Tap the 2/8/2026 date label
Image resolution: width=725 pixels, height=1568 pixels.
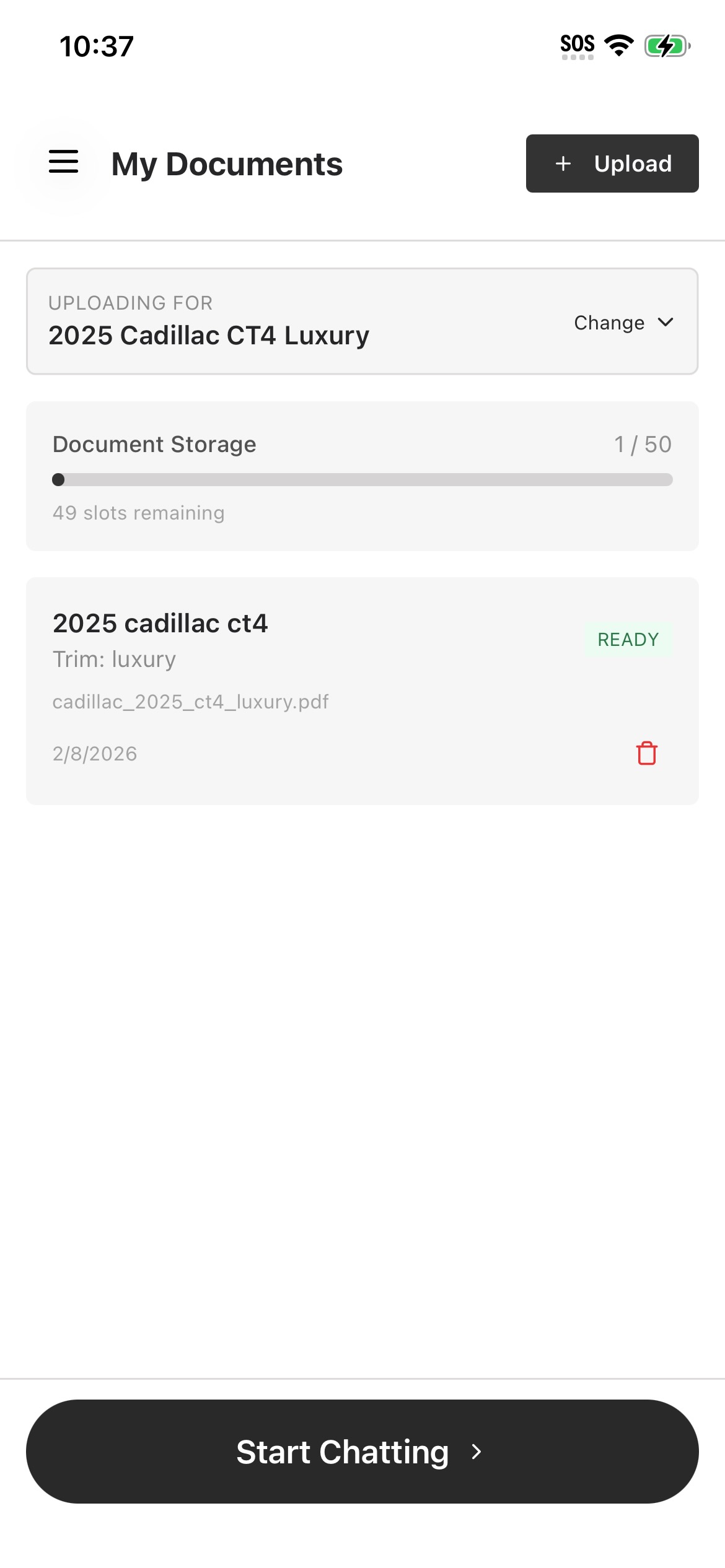point(95,754)
